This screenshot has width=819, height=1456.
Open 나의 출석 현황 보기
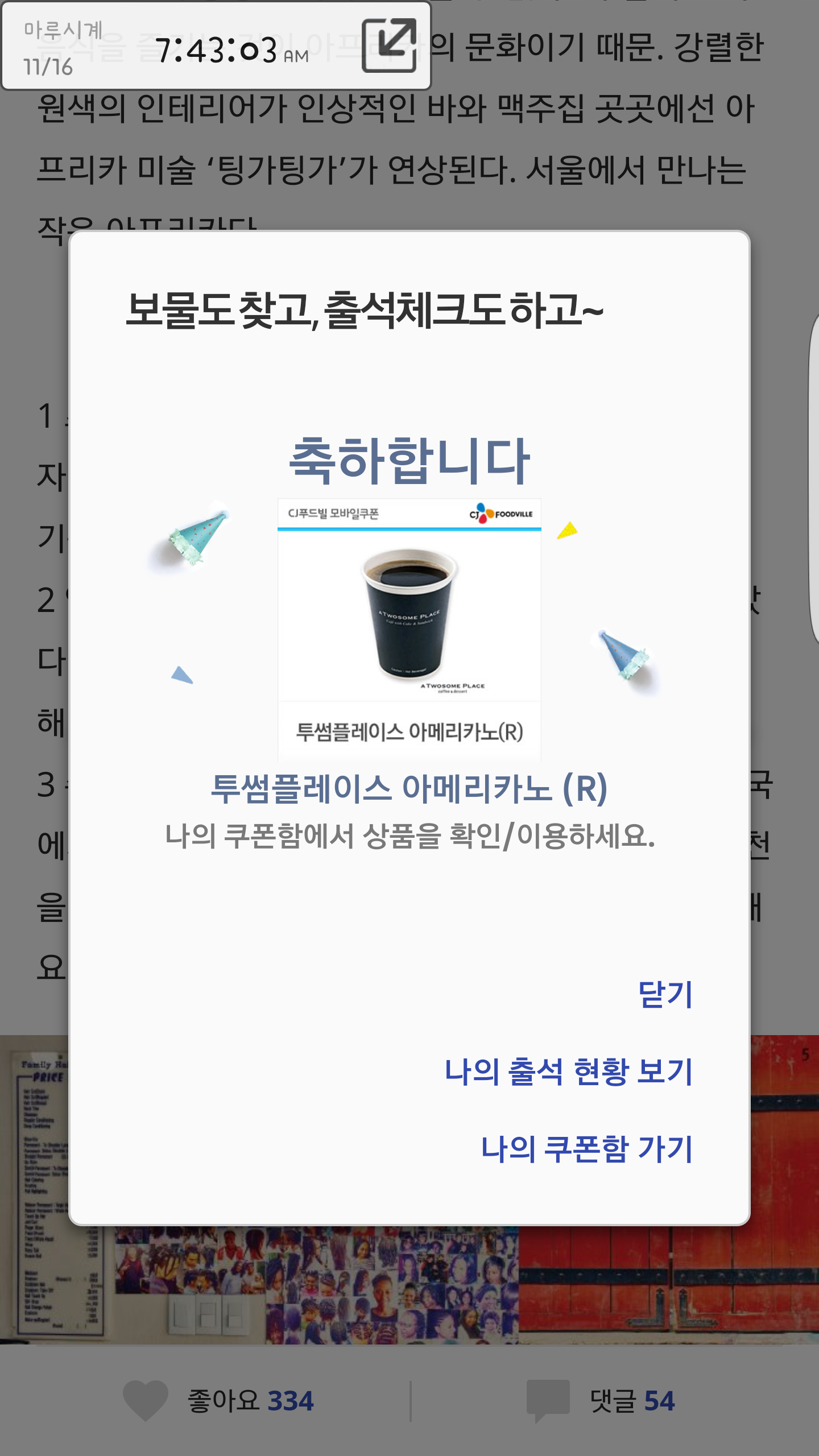(568, 1072)
